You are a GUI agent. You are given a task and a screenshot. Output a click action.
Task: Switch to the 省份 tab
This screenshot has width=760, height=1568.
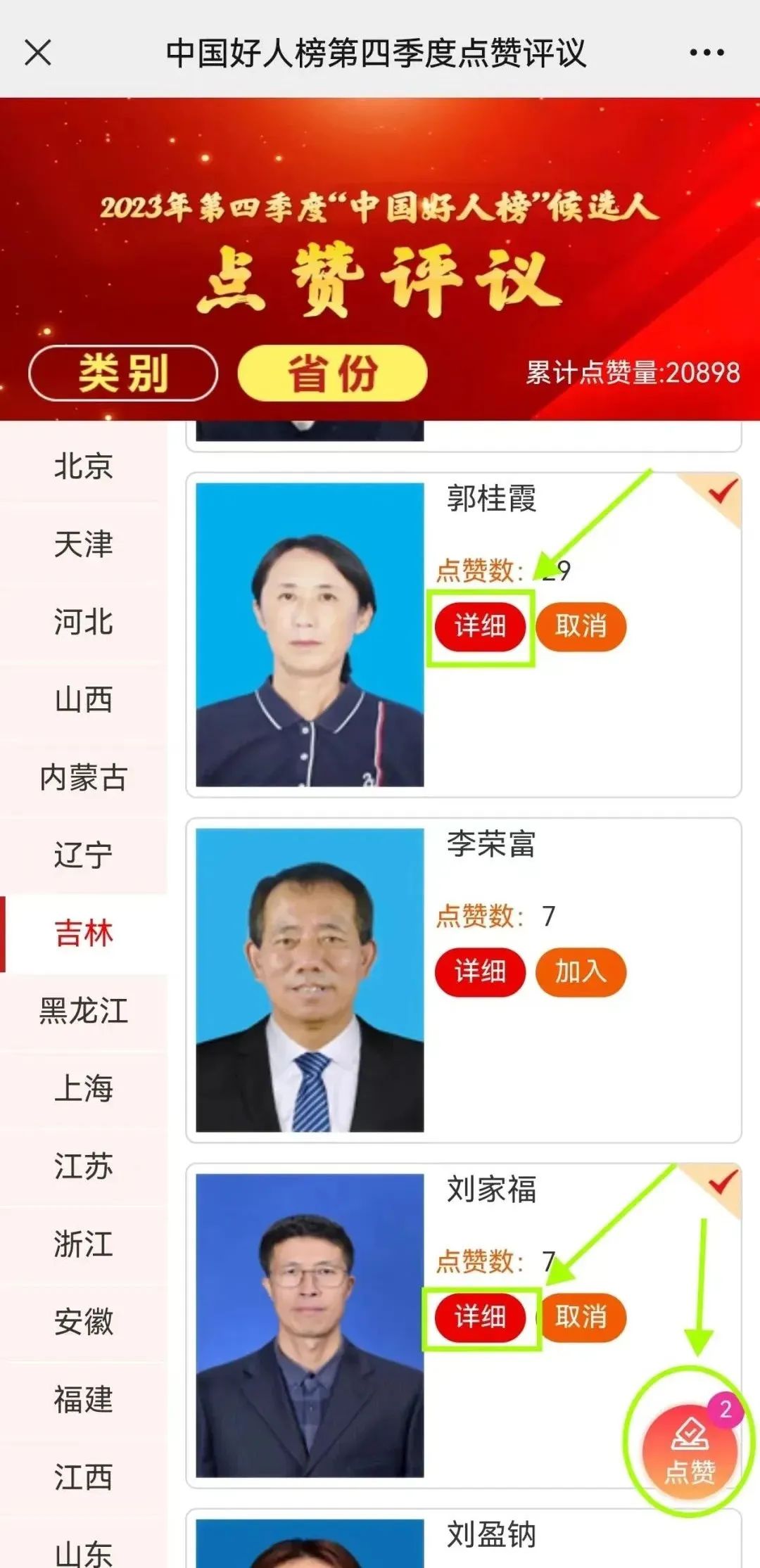[332, 373]
